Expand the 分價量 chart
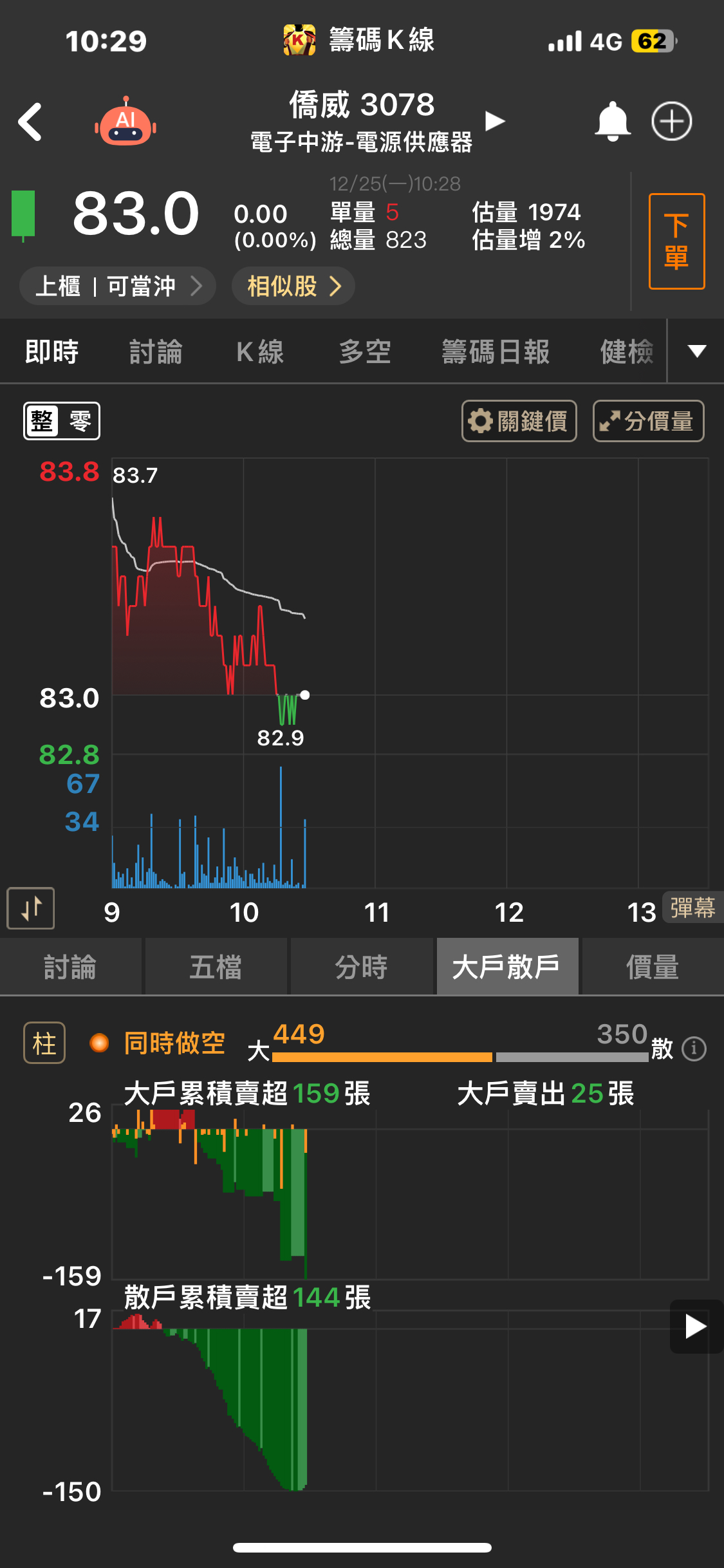 pos(648,421)
